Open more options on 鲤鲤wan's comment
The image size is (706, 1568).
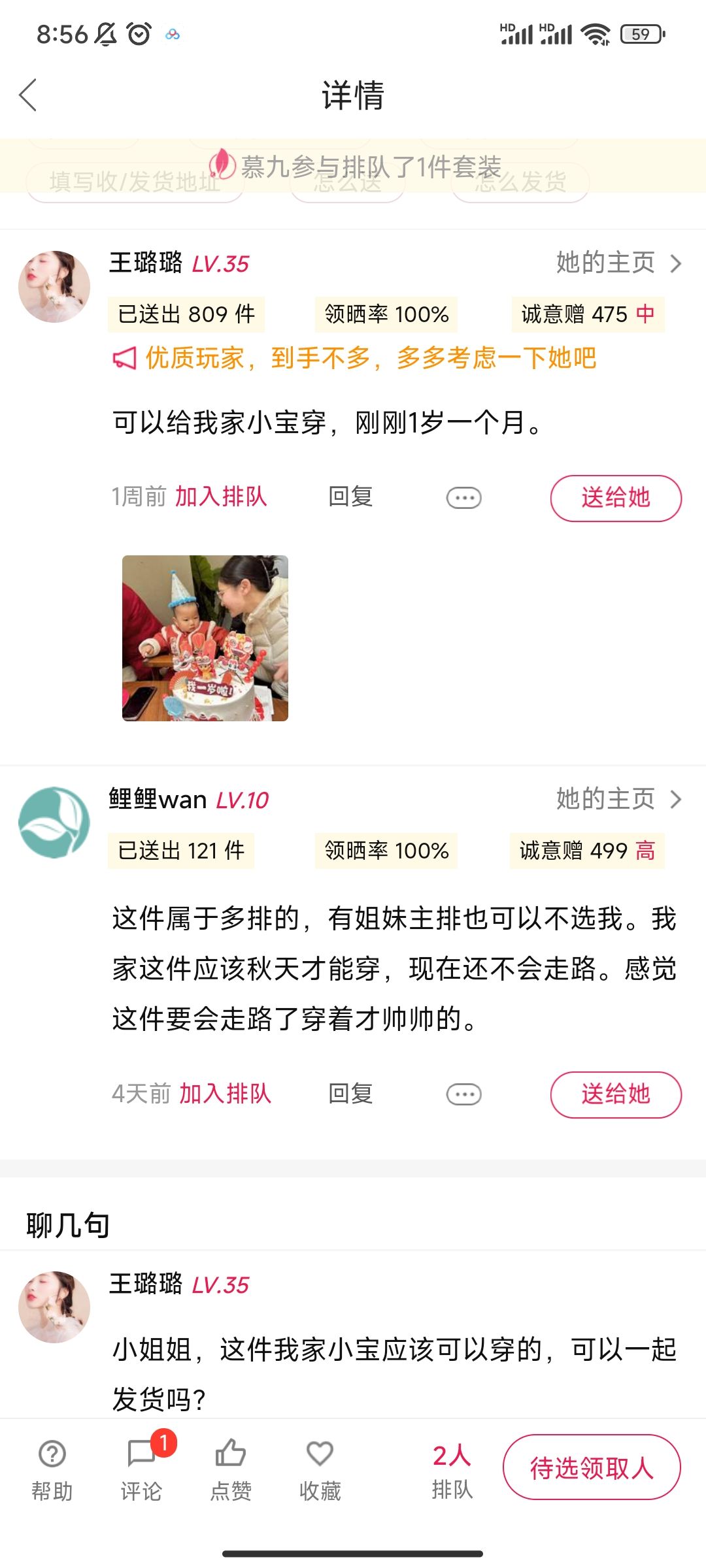click(x=463, y=1094)
